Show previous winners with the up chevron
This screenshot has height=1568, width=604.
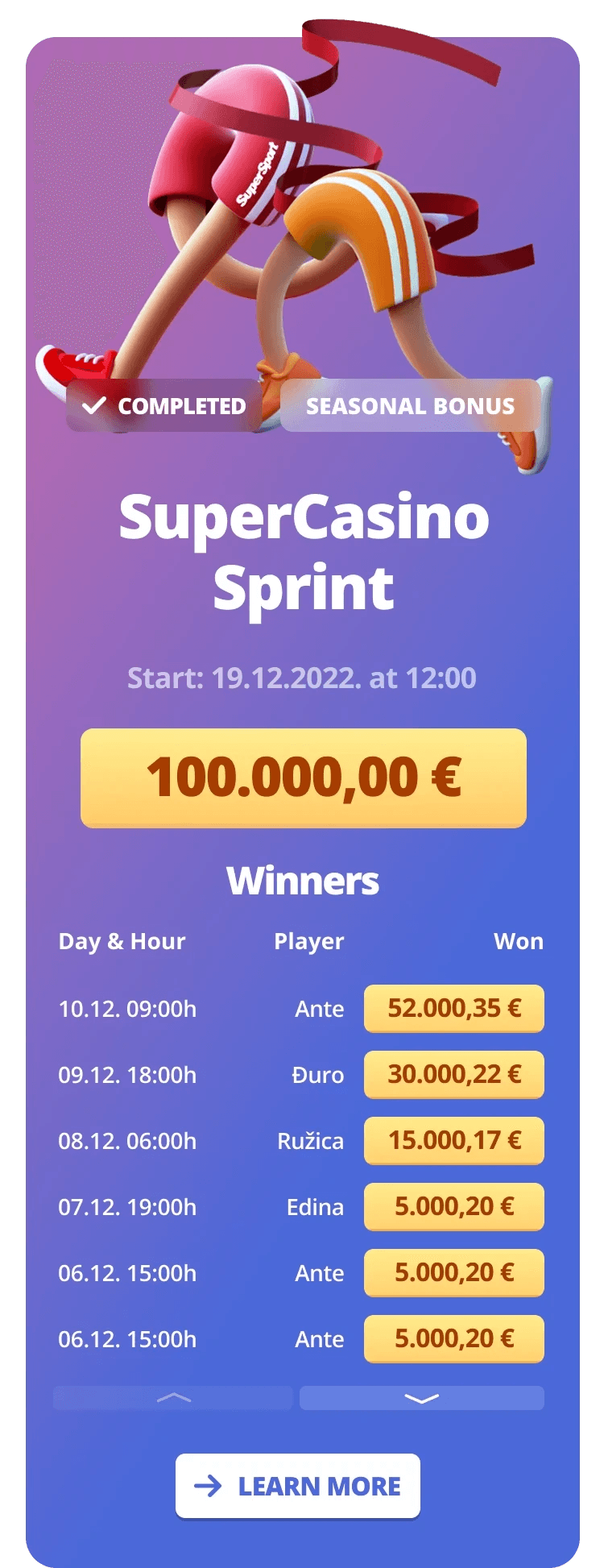point(173,1398)
